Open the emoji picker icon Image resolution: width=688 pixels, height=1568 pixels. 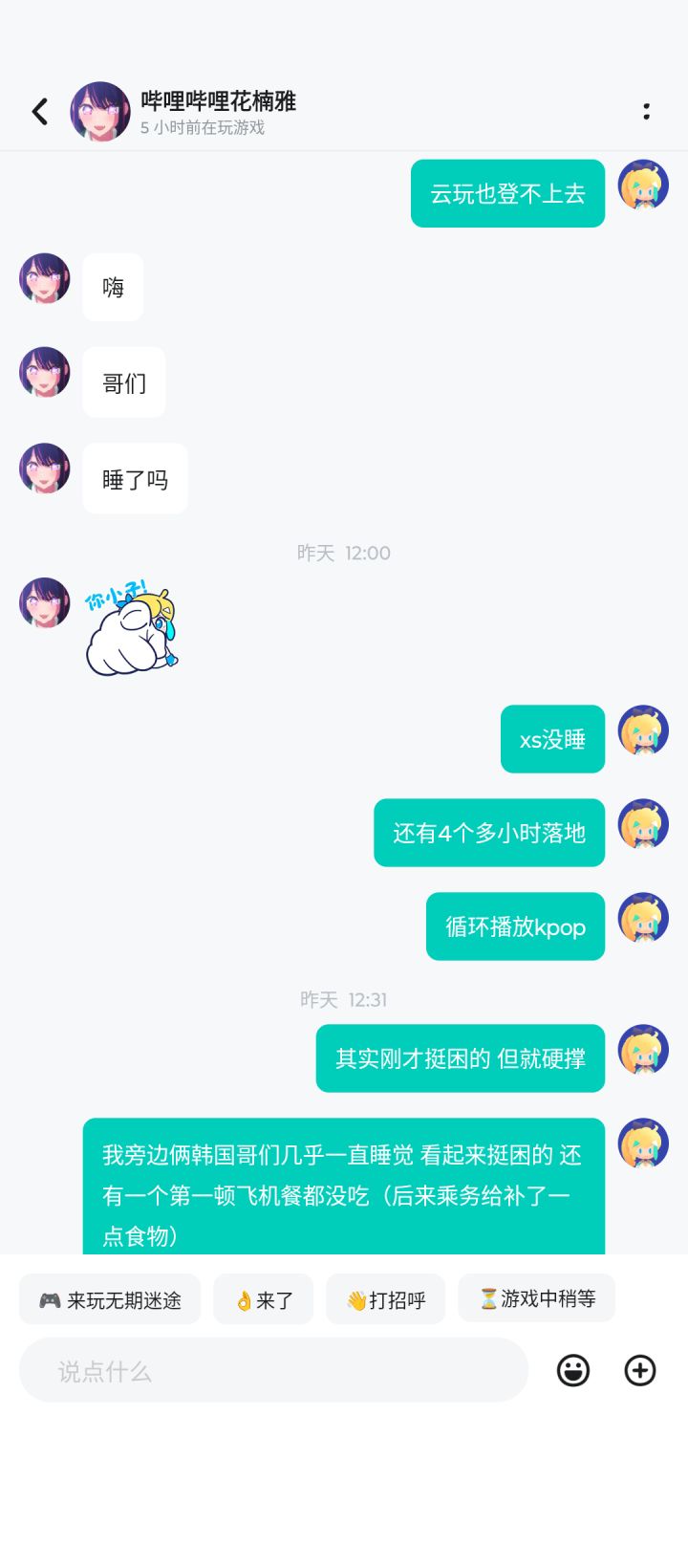tap(573, 1370)
